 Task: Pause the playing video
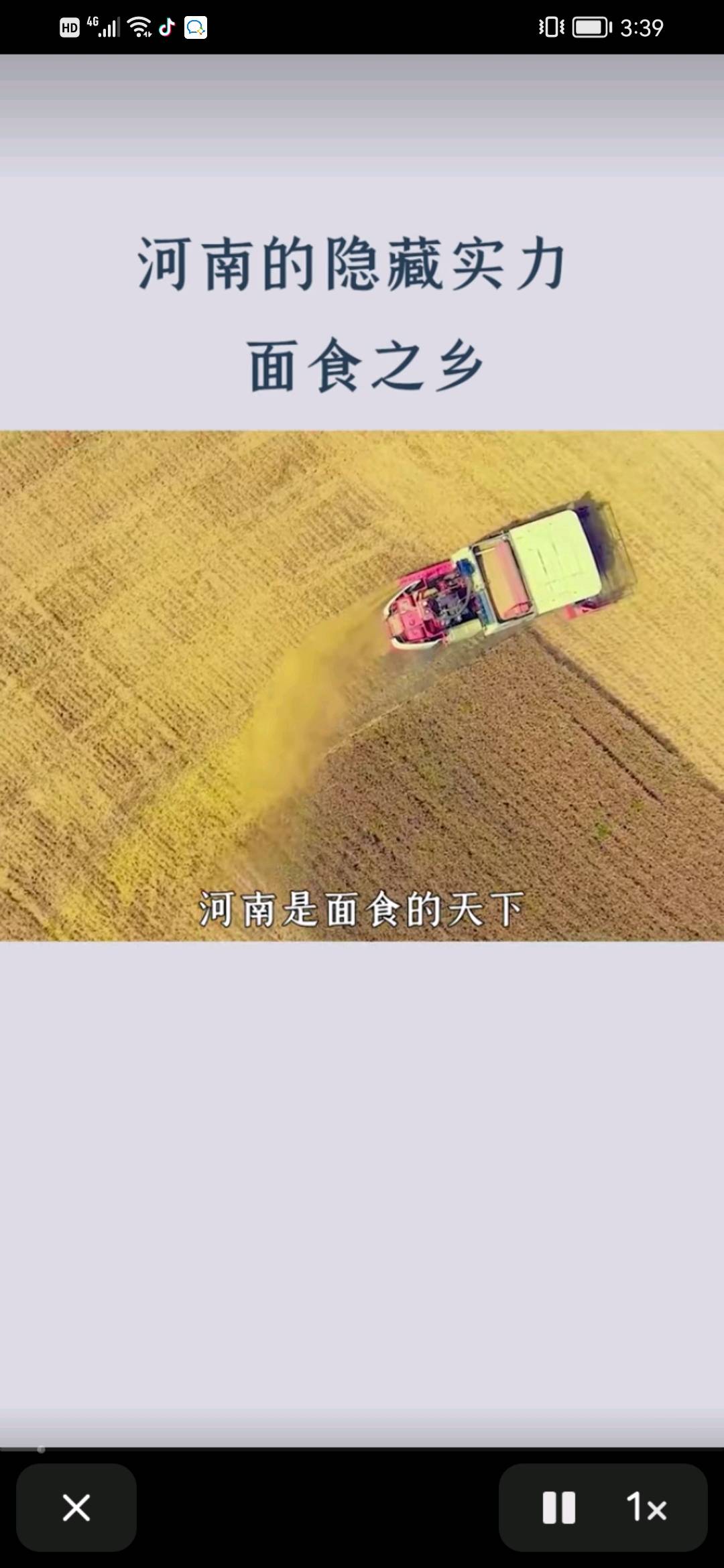coord(558,1508)
